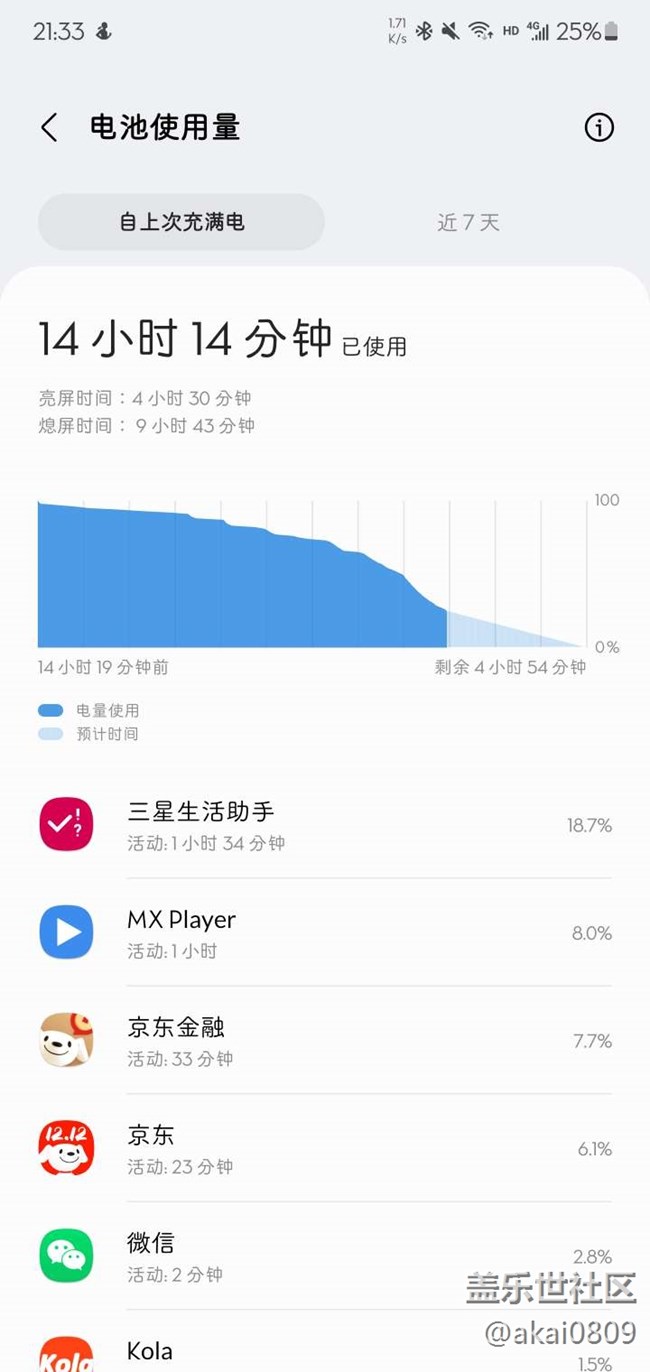Go back from the 电池使用量 screen
650x1372 pixels.
[49, 128]
